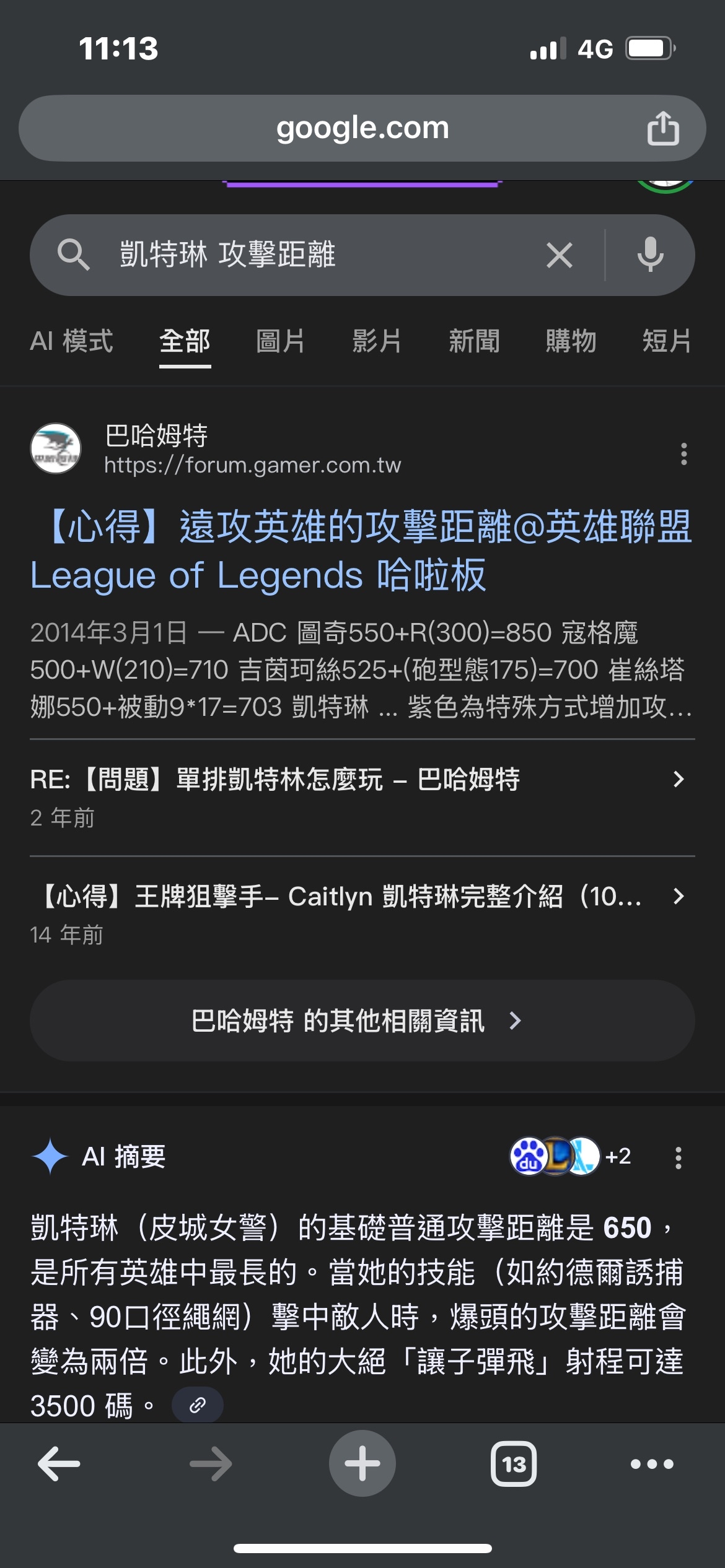Go back to the previous page
Image resolution: width=725 pixels, height=1568 pixels.
tap(59, 1464)
